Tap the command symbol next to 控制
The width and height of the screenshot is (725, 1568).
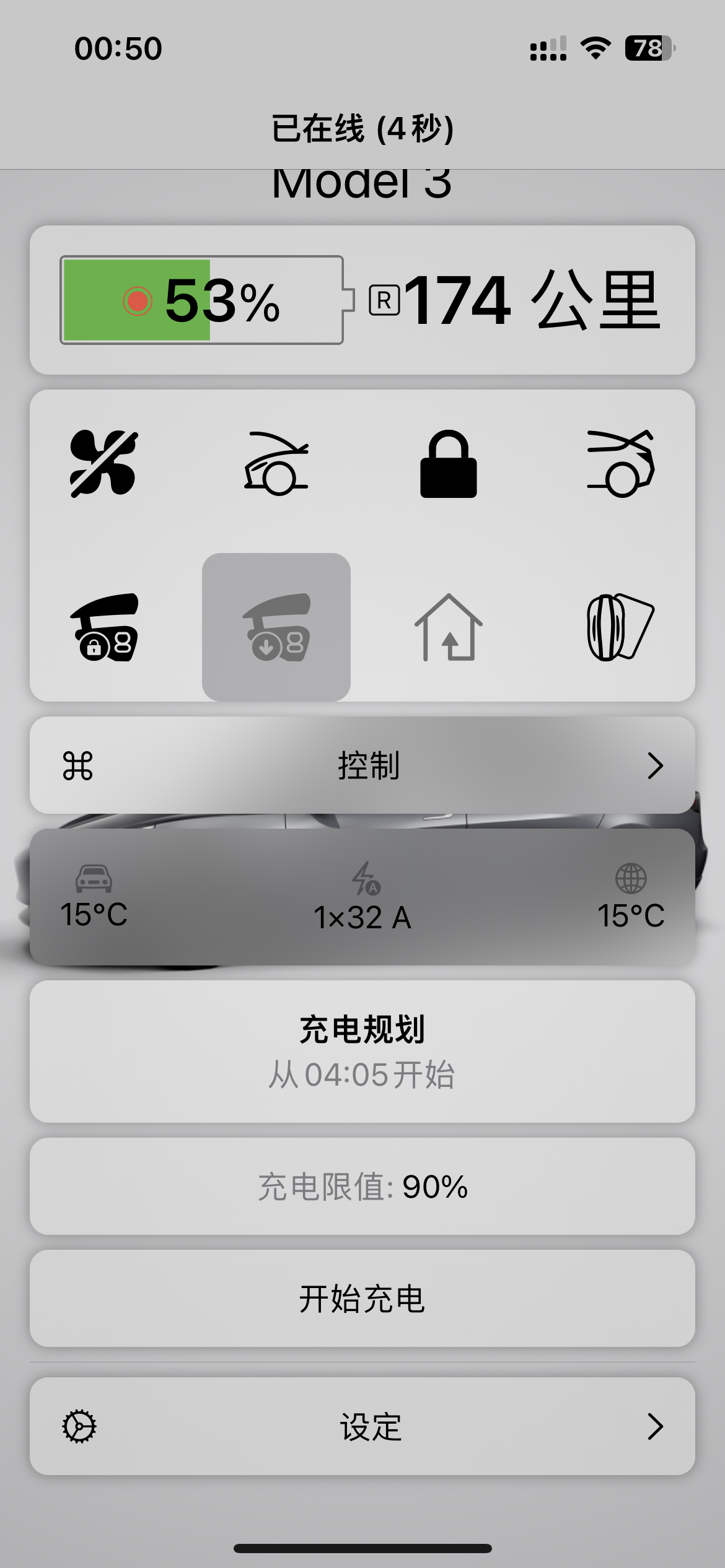[x=78, y=766]
